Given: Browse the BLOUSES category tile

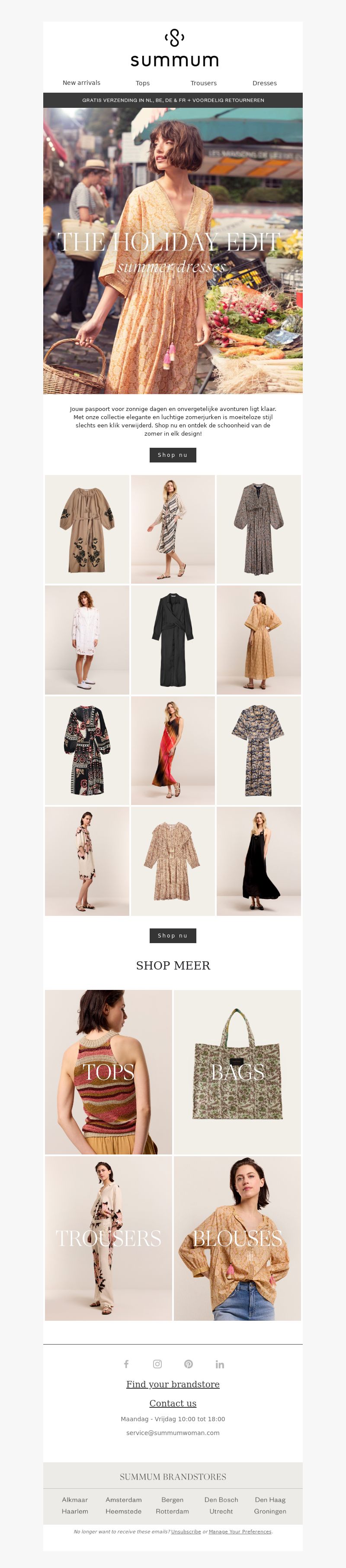Looking at the screenshot, I should click(237, 1238).
